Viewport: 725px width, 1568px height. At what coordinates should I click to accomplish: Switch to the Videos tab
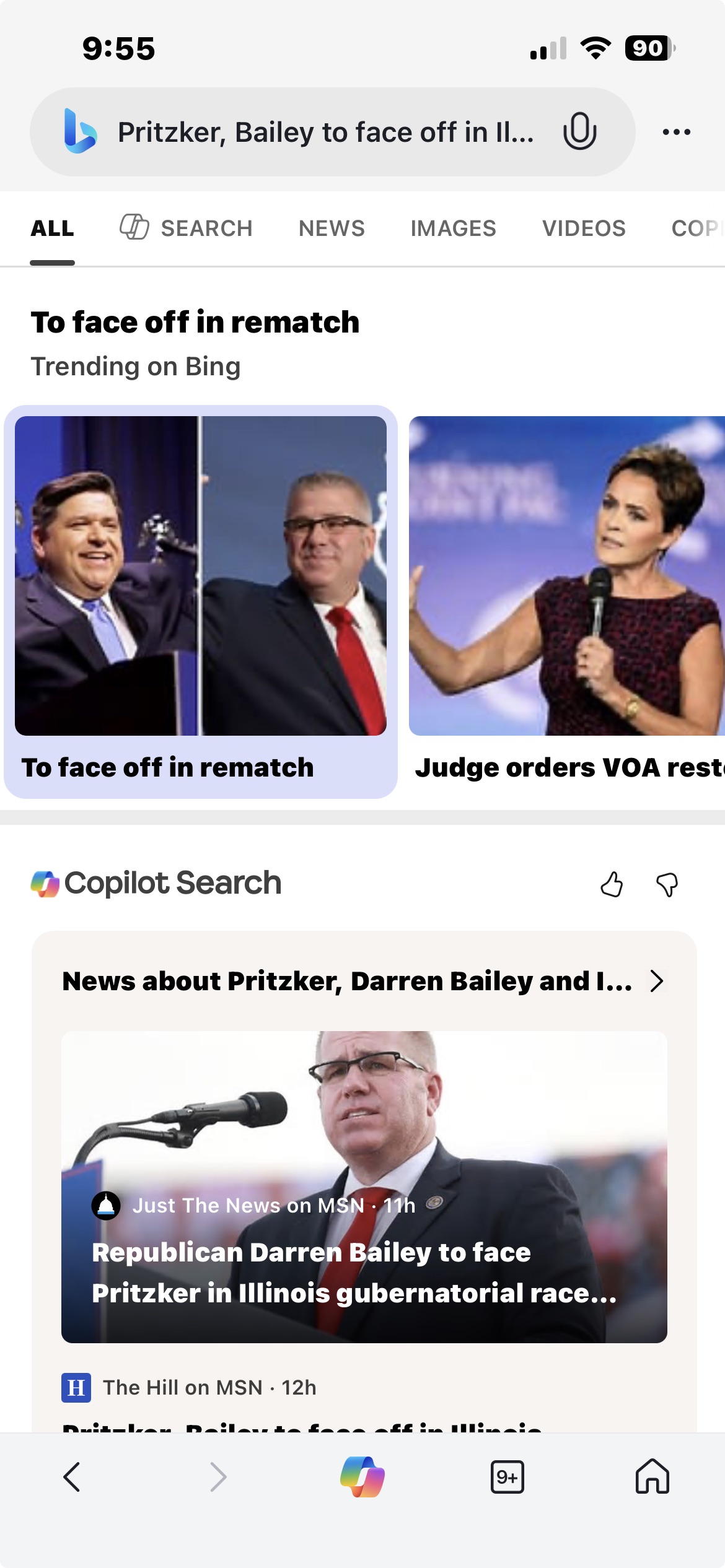tap(584, 228)
